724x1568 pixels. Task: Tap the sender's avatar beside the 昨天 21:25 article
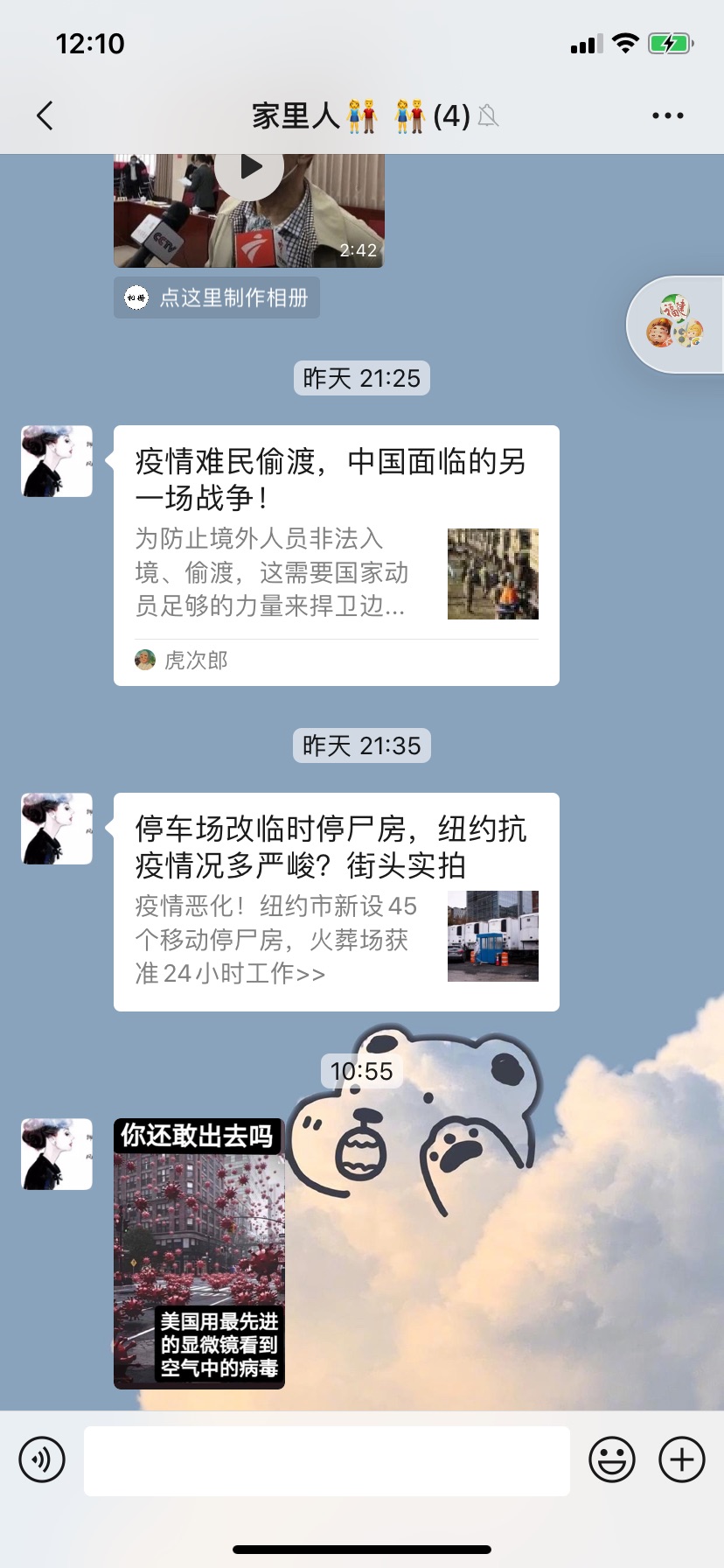click(57, 461)
